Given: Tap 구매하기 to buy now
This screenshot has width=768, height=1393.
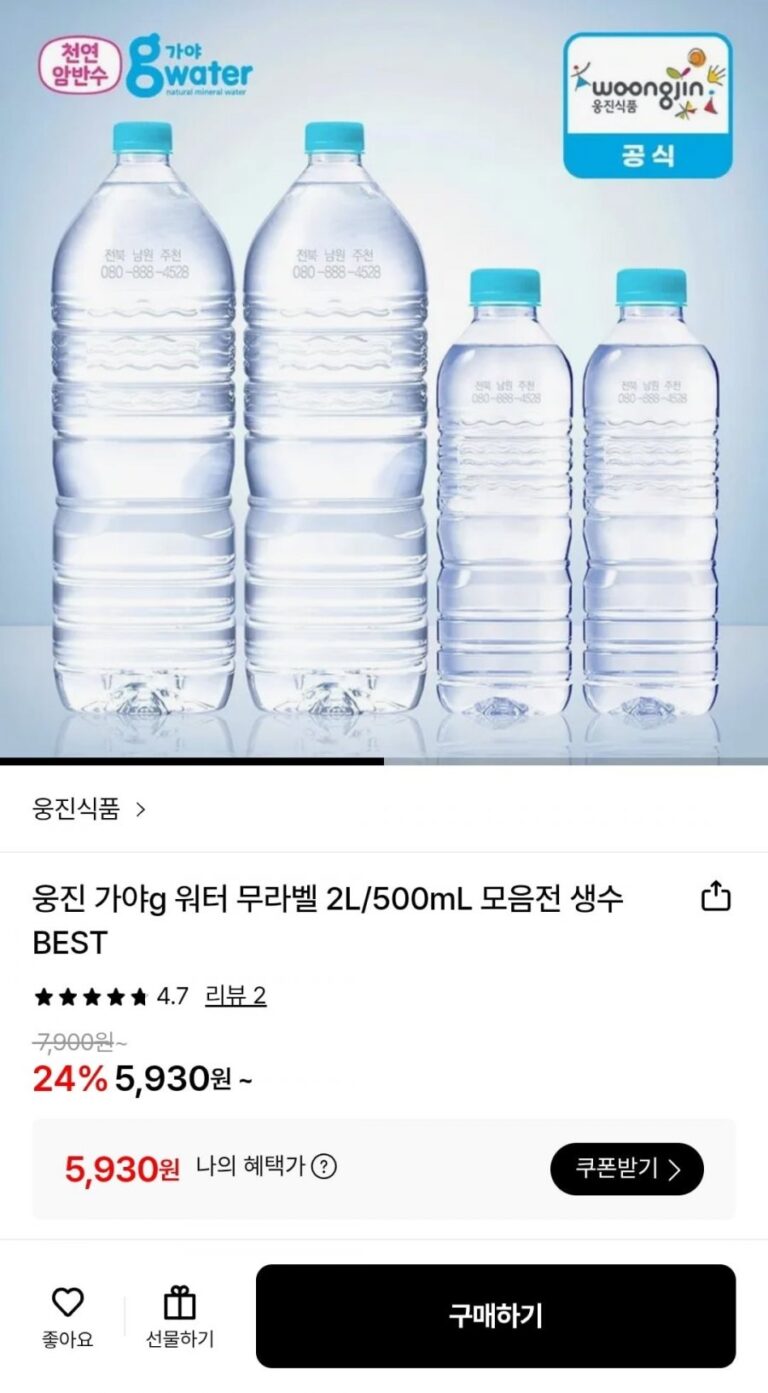Looking at the screenshot, I should click(495, 1316).
